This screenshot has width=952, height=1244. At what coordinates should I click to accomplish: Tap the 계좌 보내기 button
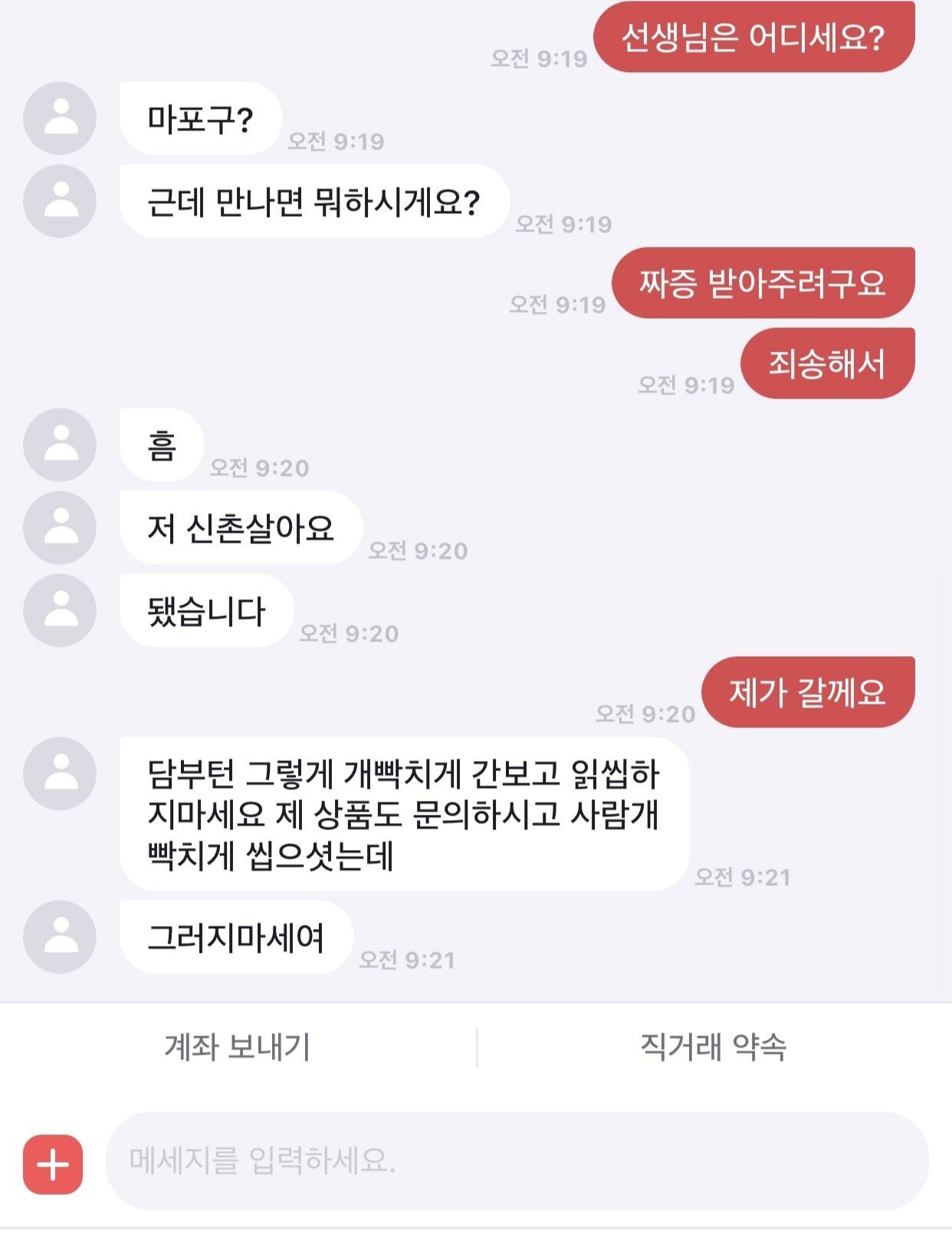point(238,1047)
